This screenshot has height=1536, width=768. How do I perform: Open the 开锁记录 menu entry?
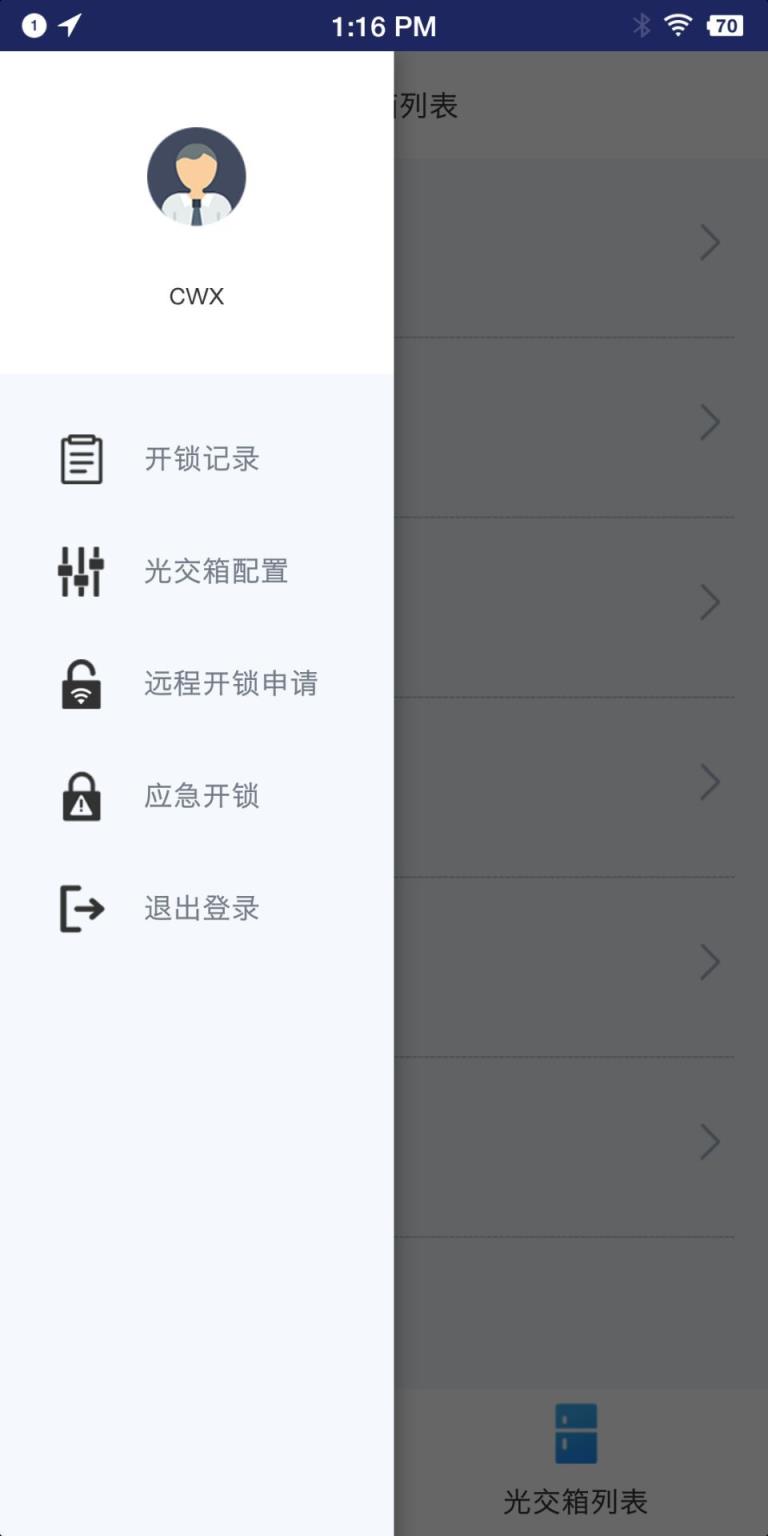coord(200,458)
